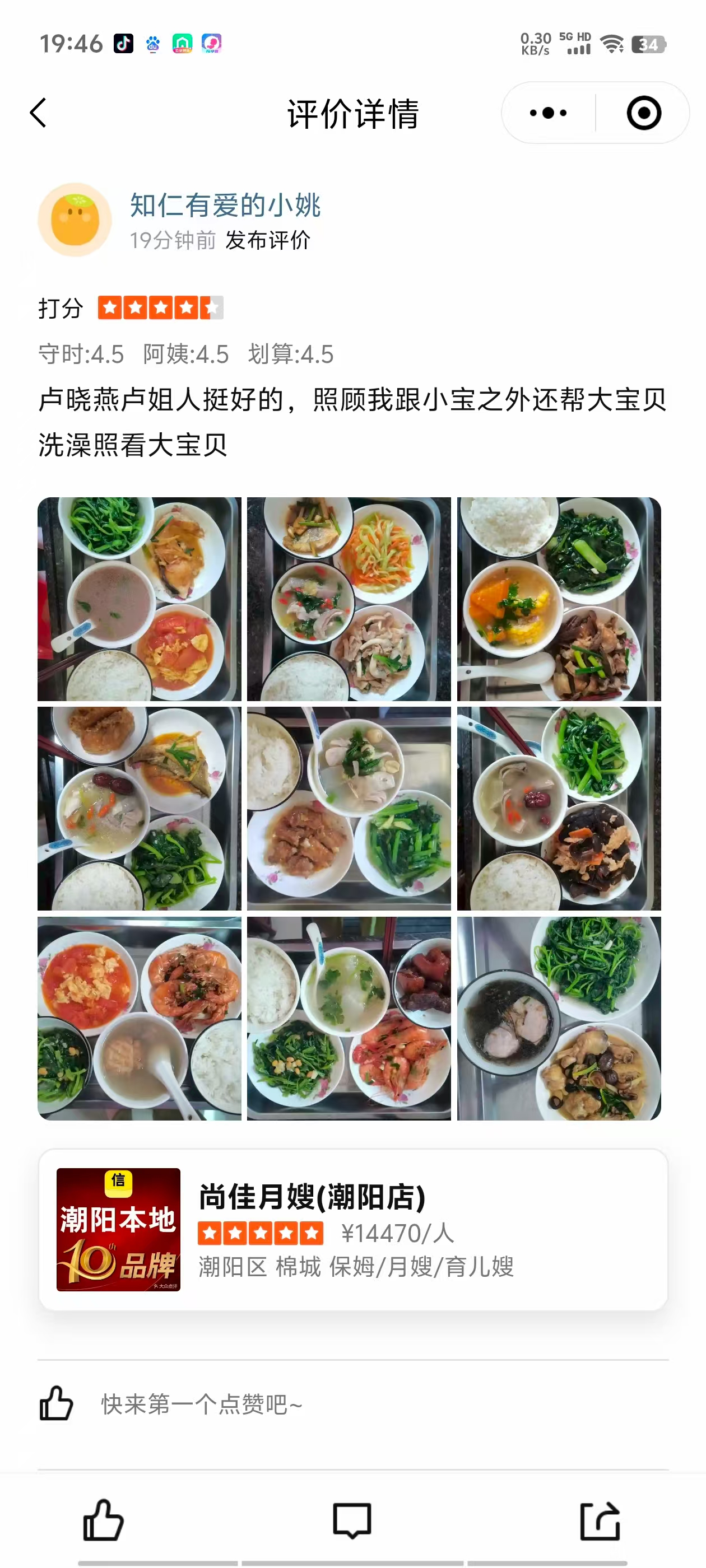This screenshot has width=706, height=1568.
Task: Open the photo with braised pork and greens
Action: (x=349, y=808)
